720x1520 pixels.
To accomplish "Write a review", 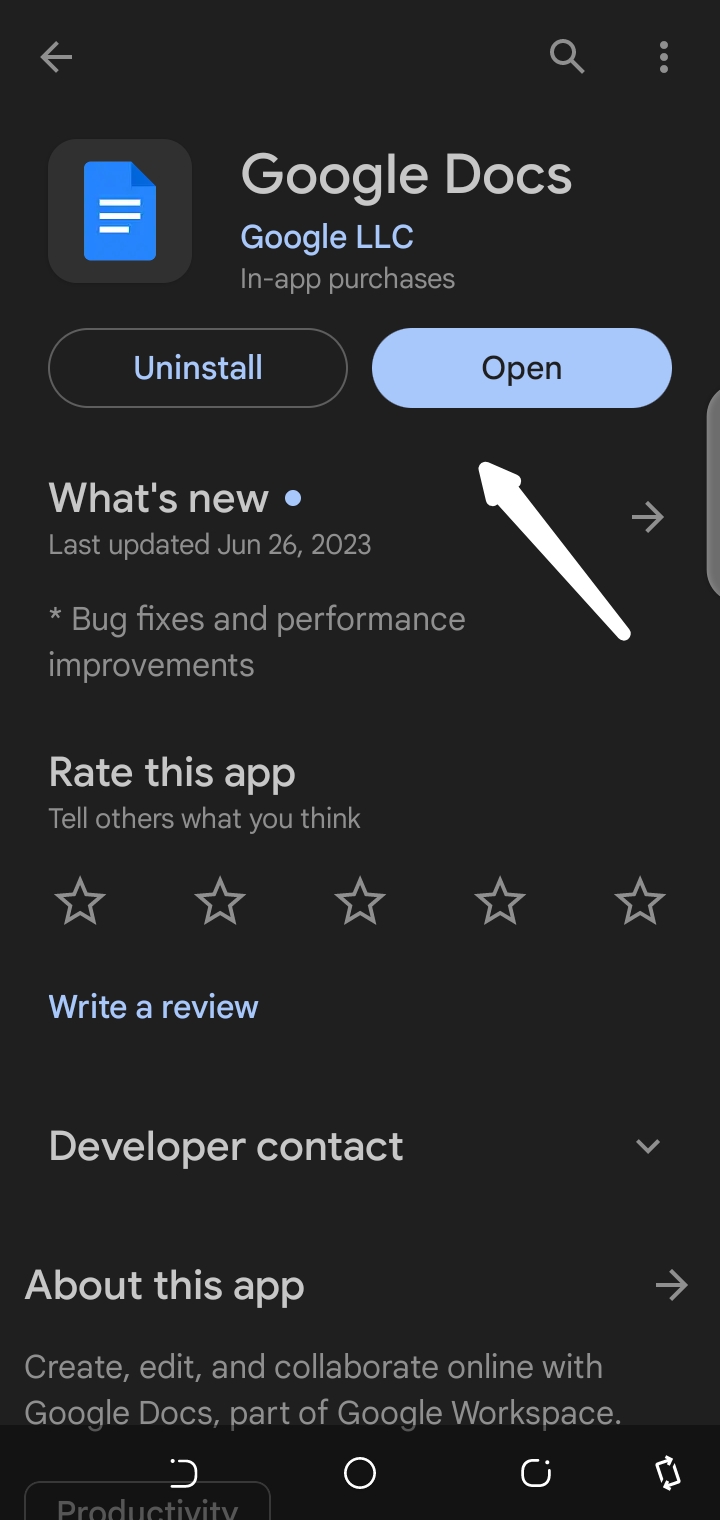I will click(x=153, y=1007).
